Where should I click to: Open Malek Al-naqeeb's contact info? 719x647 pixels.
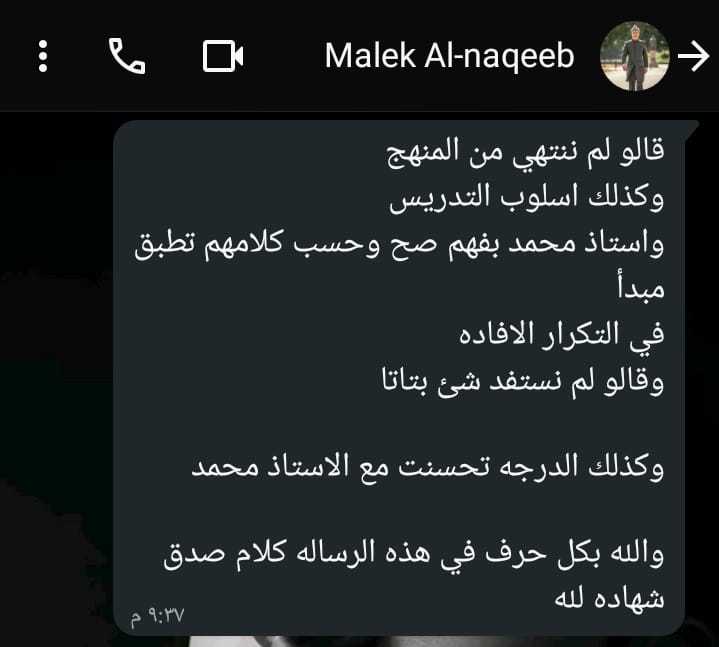(449, 57)
